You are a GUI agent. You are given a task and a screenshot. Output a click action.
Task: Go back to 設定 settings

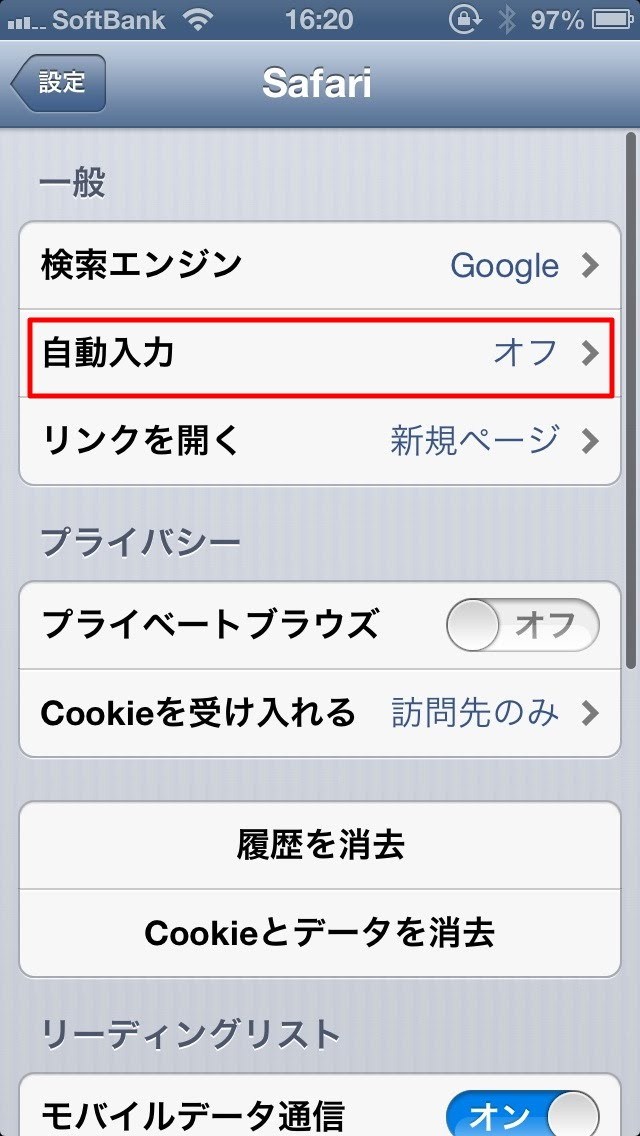tap(58, 83)
